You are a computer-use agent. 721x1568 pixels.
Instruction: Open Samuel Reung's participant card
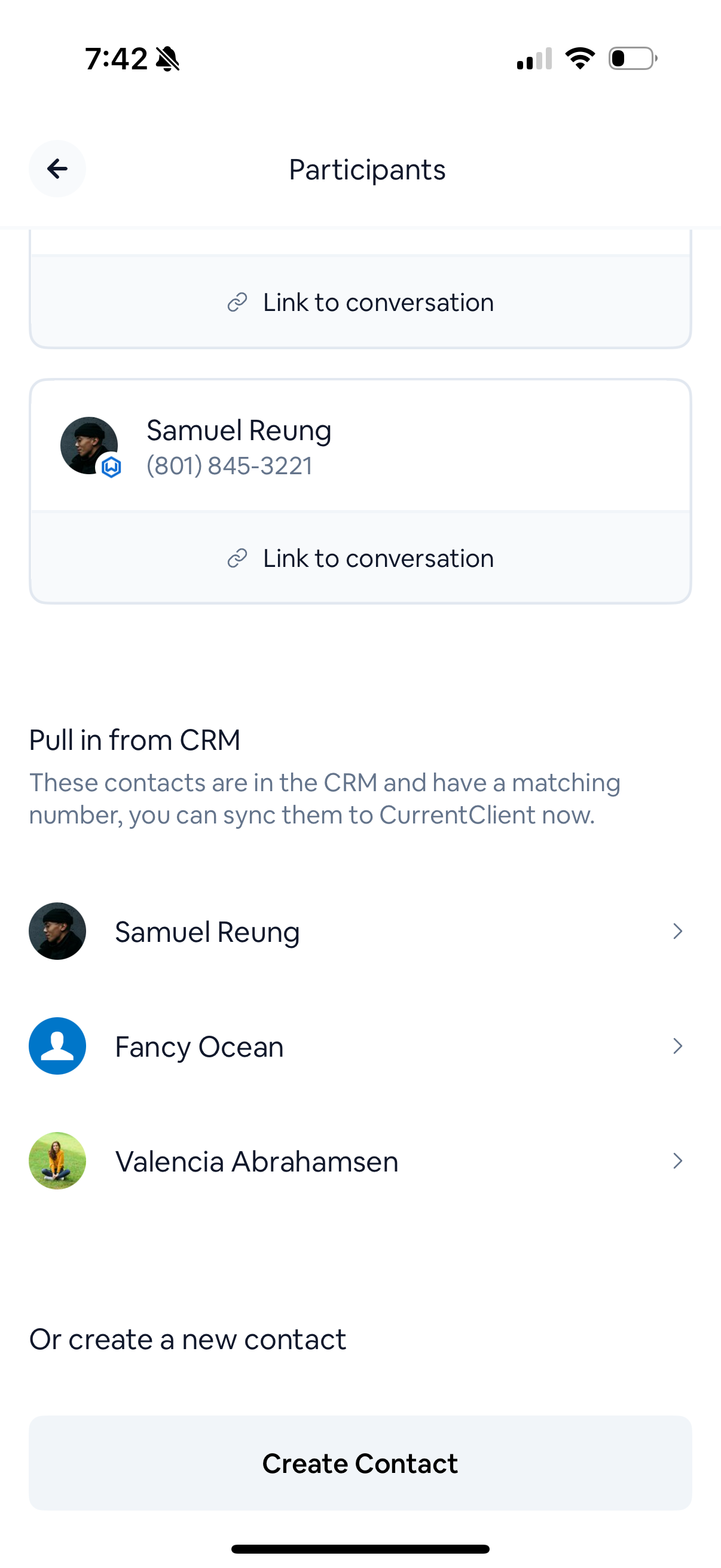pyautogui.click(x=360, y=446)
